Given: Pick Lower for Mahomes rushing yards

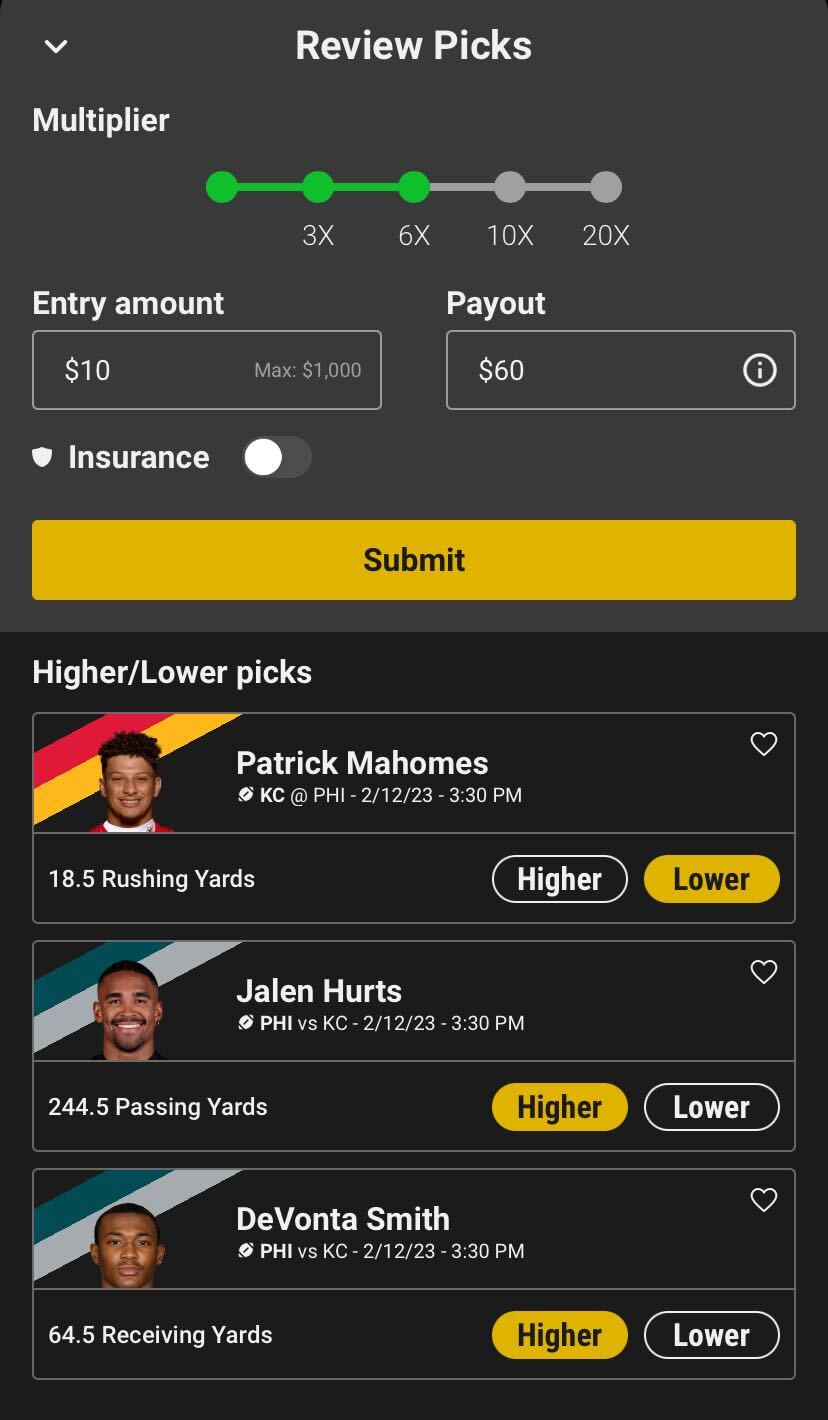Looking at the screenshot, I should pos(711,879).
